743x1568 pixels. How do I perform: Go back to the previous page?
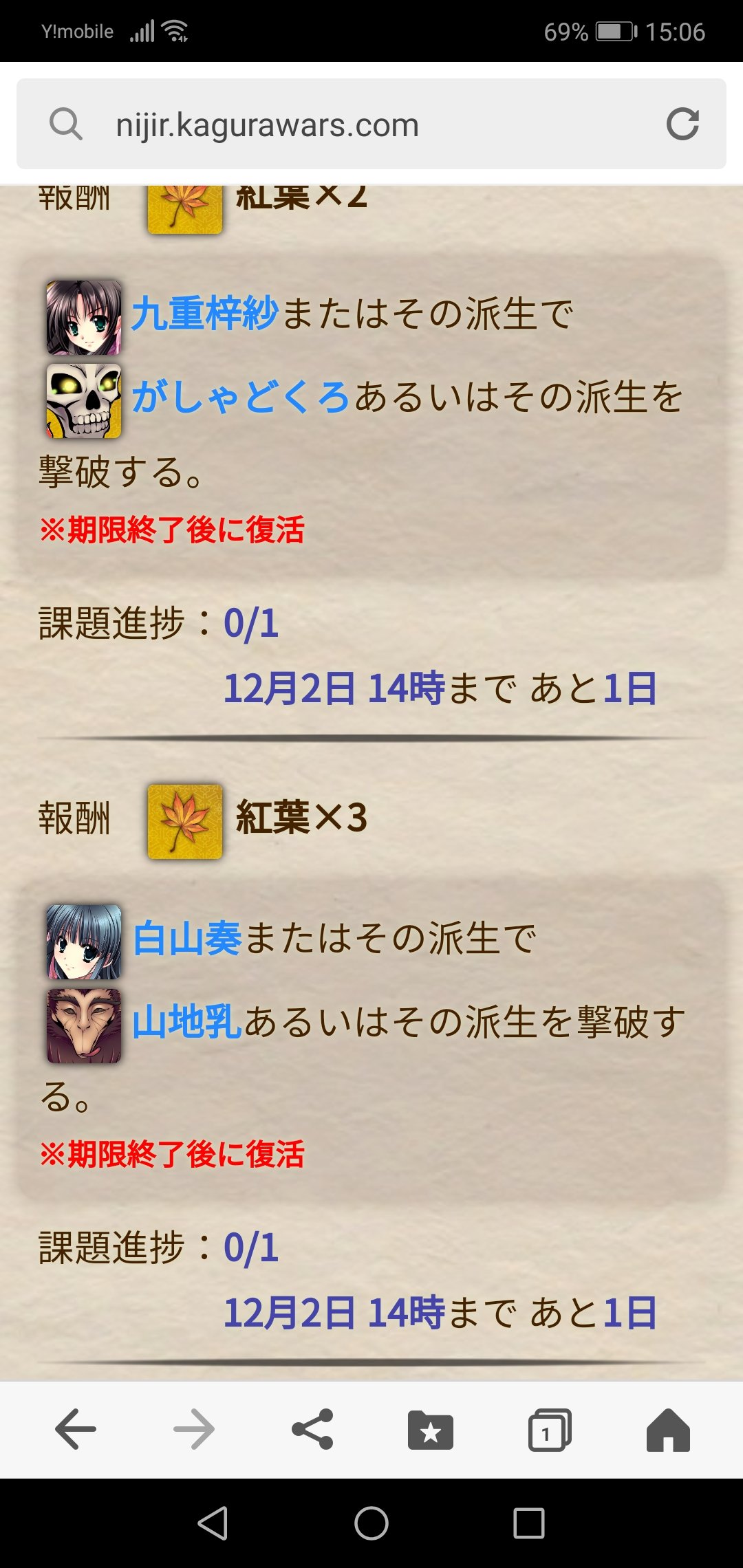pyautogui.click(x=76, y=1429)
